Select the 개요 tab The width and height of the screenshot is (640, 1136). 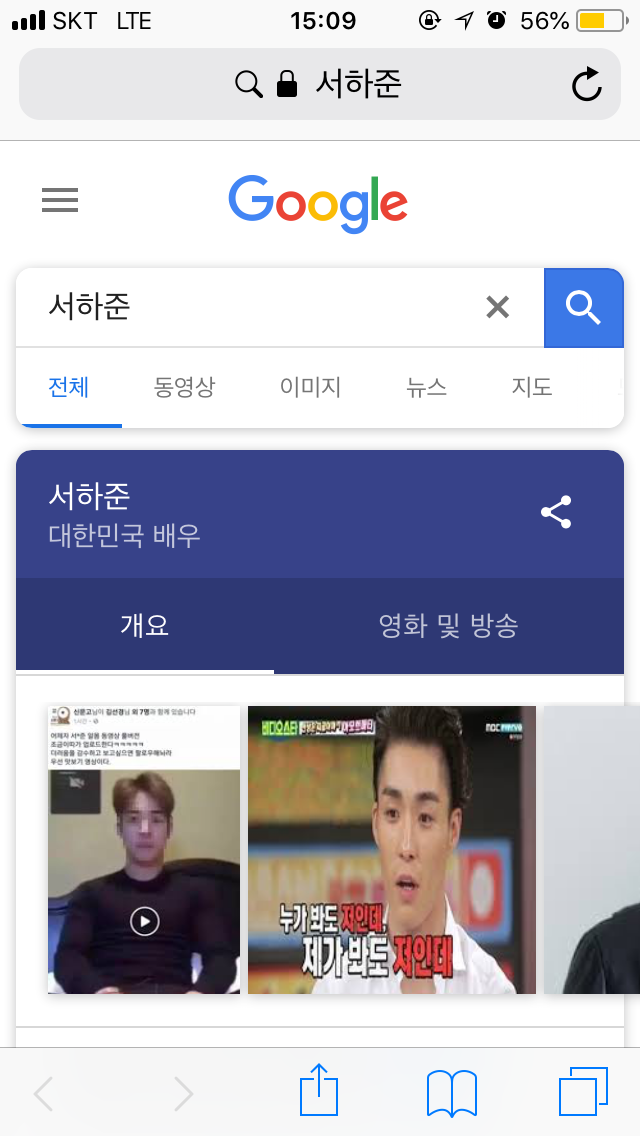(x=145, y=626)
